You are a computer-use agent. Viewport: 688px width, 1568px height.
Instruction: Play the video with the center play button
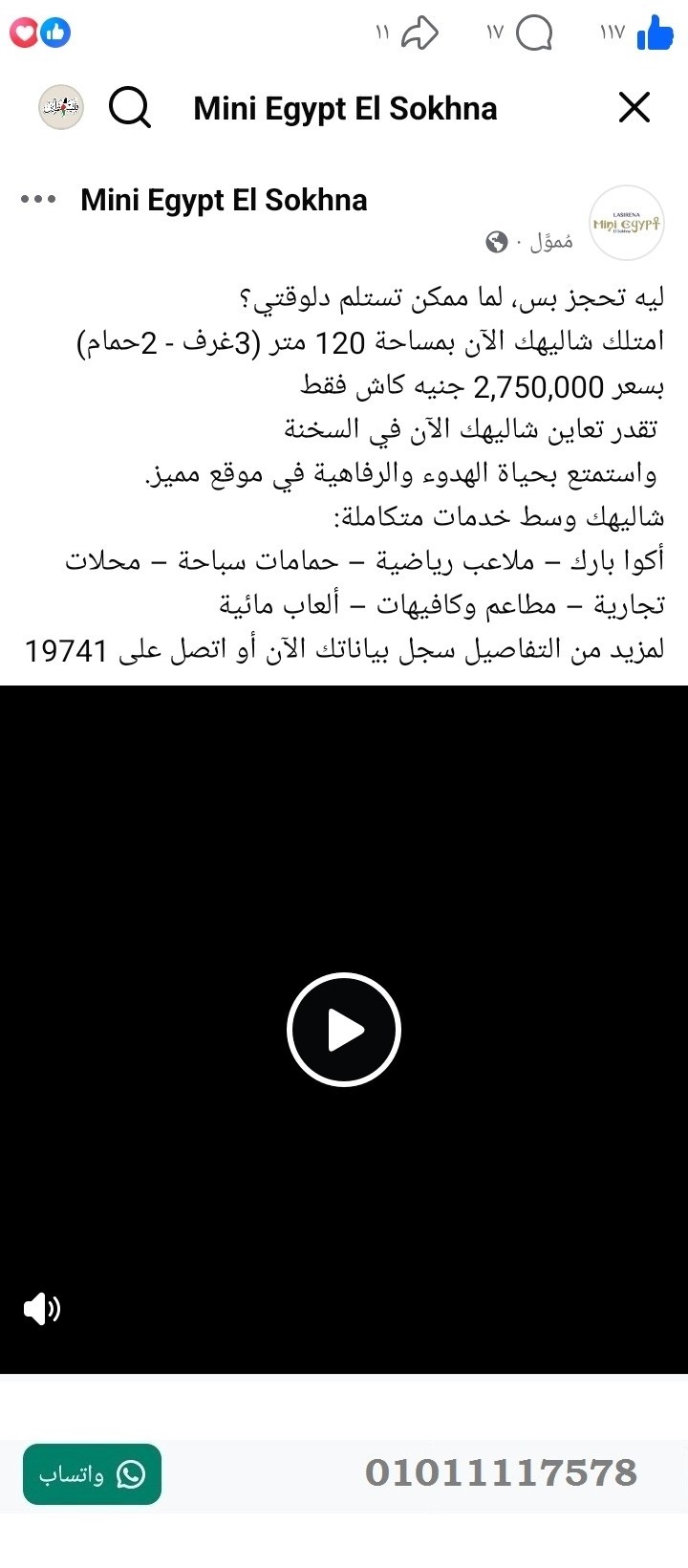[344, 1029]
